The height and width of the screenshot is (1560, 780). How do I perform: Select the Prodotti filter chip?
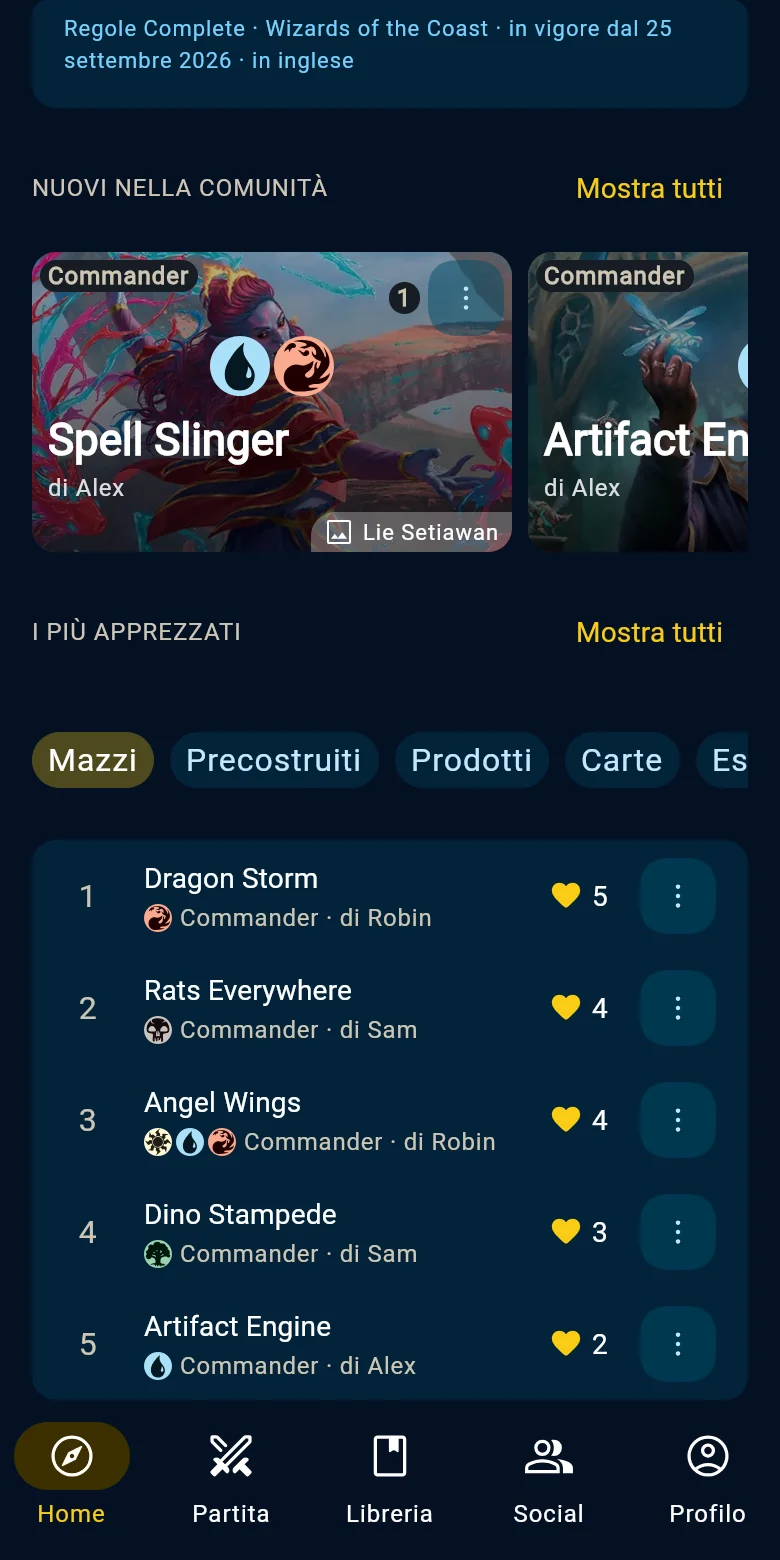pyautogui.click(x=472, y=760)
